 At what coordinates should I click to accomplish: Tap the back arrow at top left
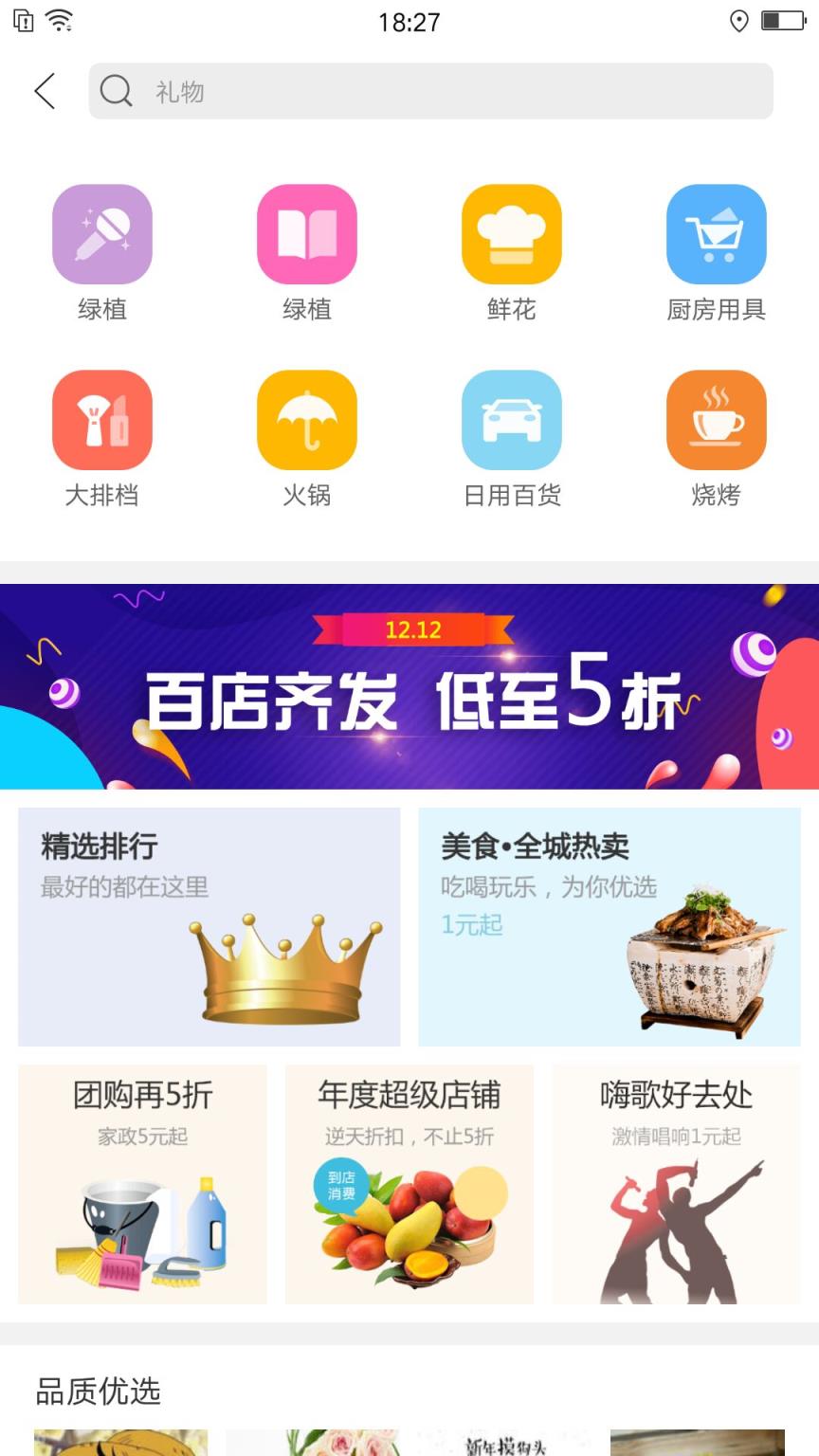pyautogui.click(x=44, y=91)
